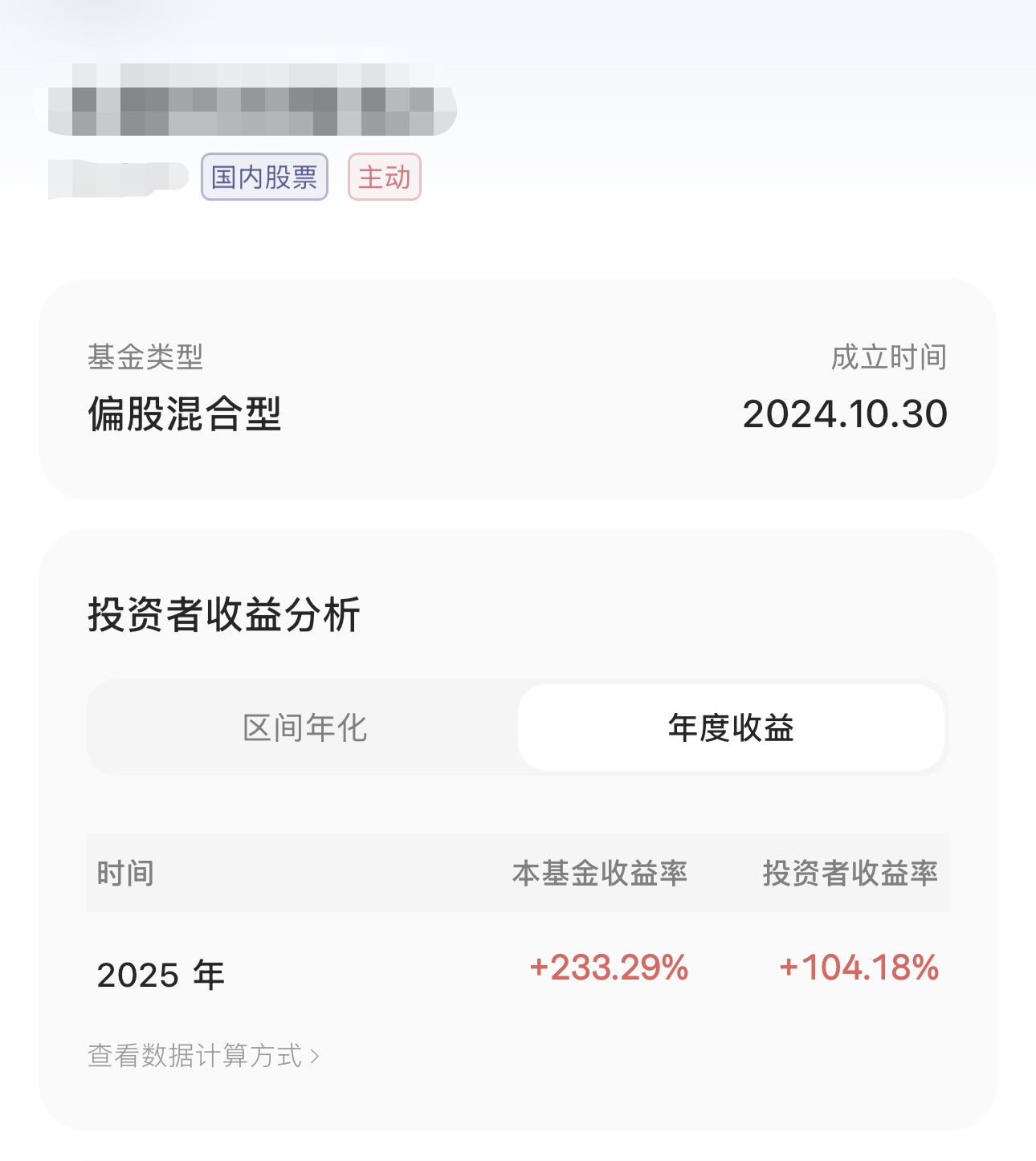Select the 年度收益 tab
The image size is (1036, 1161).
[x=731, y=728]
